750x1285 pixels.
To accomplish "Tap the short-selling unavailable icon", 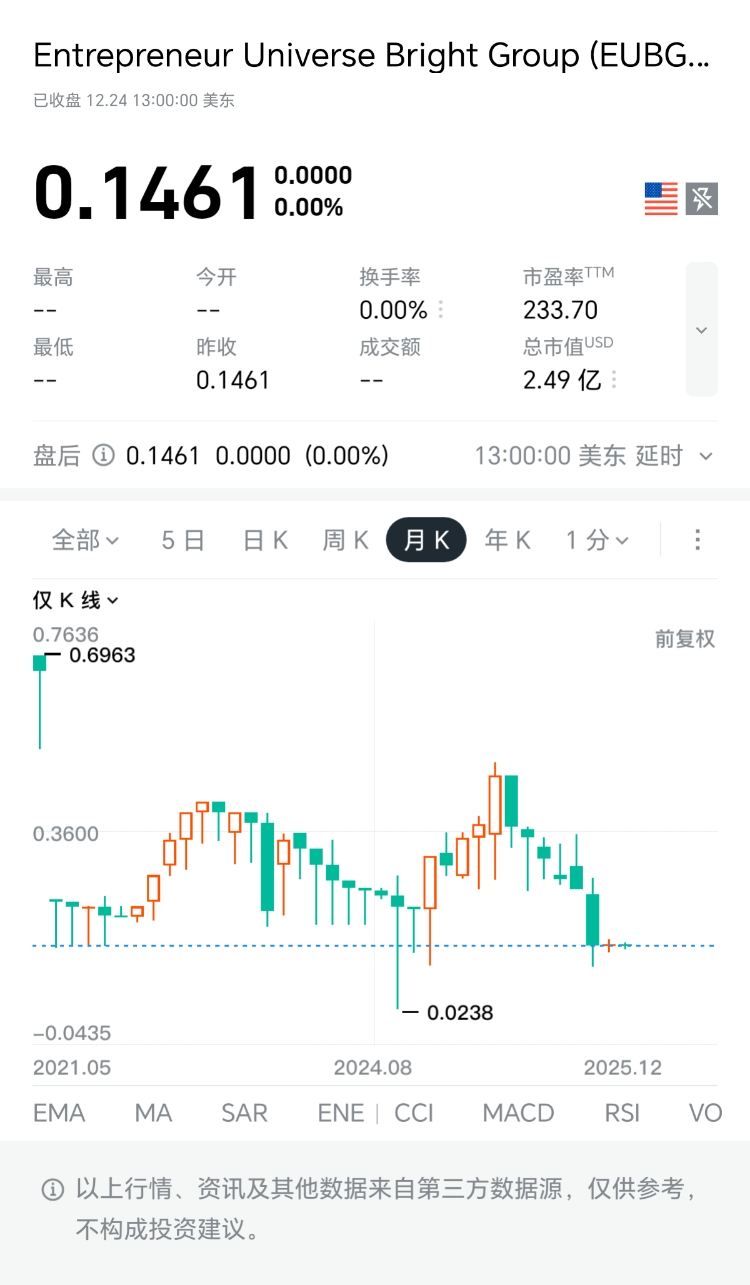I will [701, 199].
